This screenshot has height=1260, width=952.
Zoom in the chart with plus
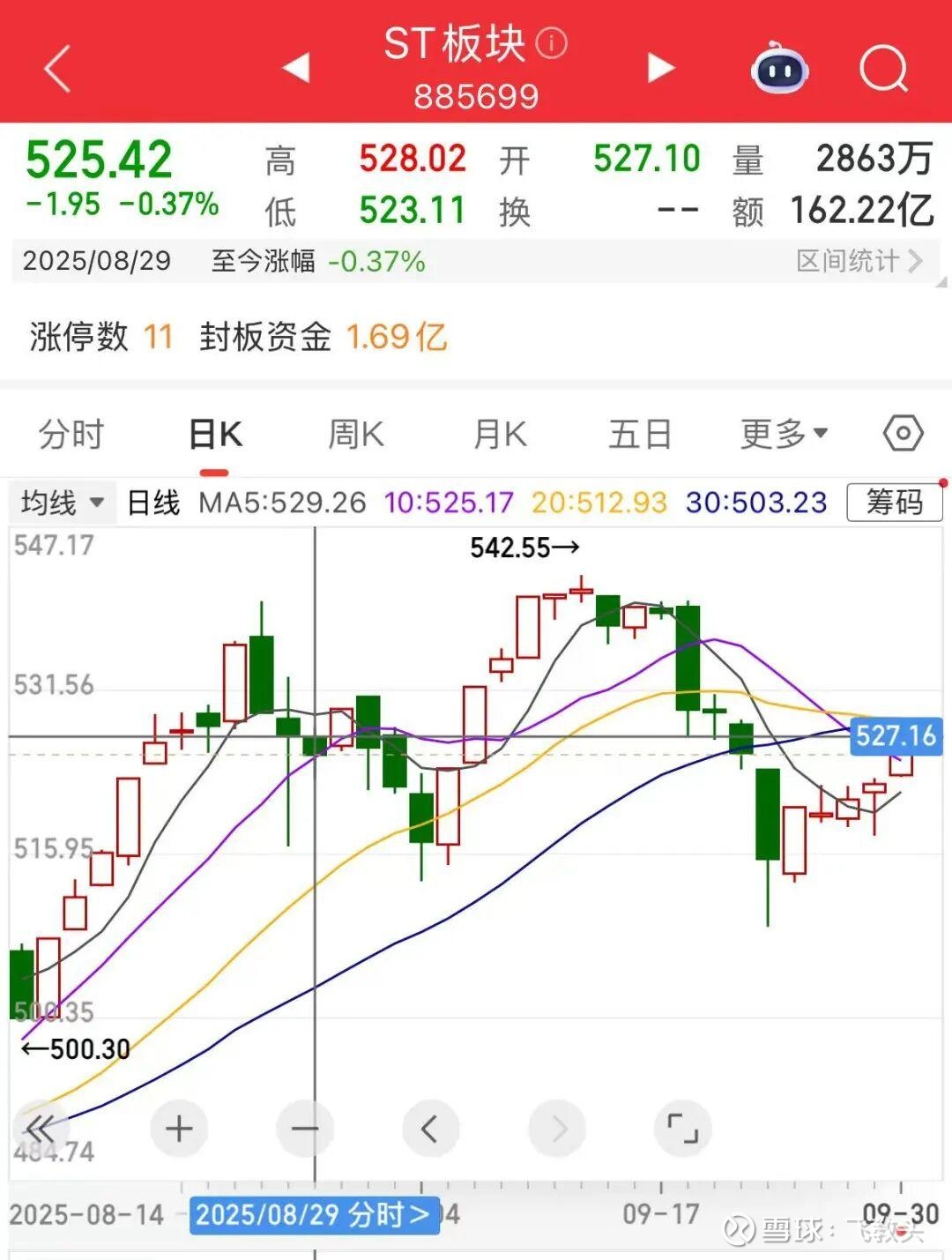tap(179, 1129)
